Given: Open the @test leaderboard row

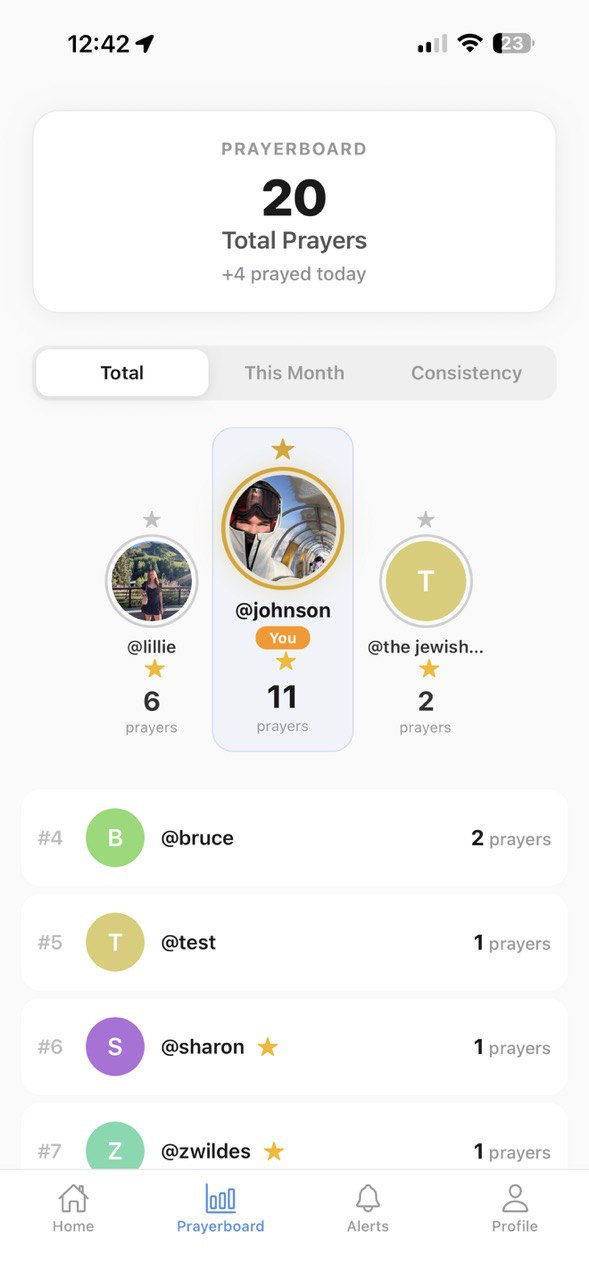Looking at the screenshot, I should click(x=294, y=942).
